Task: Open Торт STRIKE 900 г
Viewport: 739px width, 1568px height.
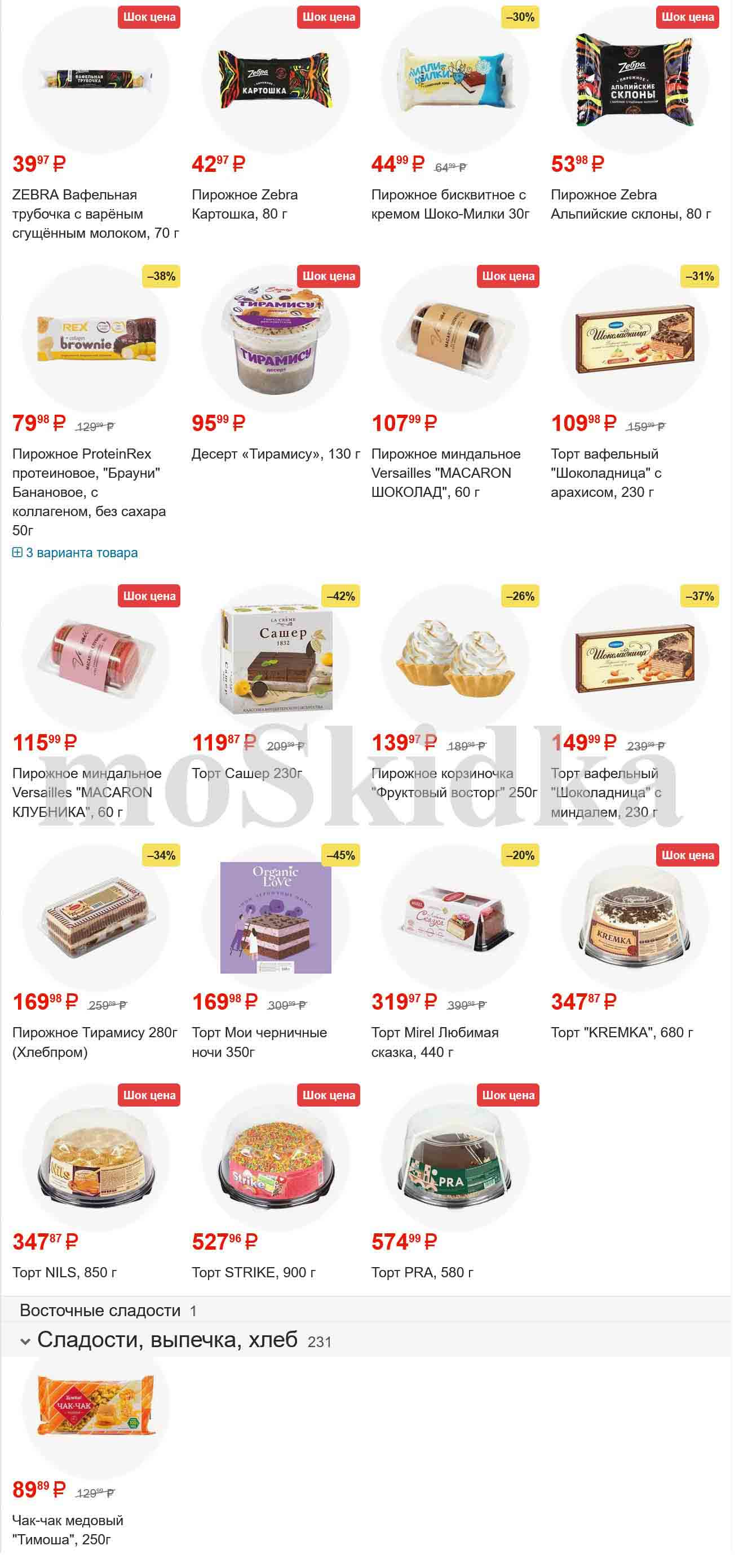Action: coord(254,1272)
